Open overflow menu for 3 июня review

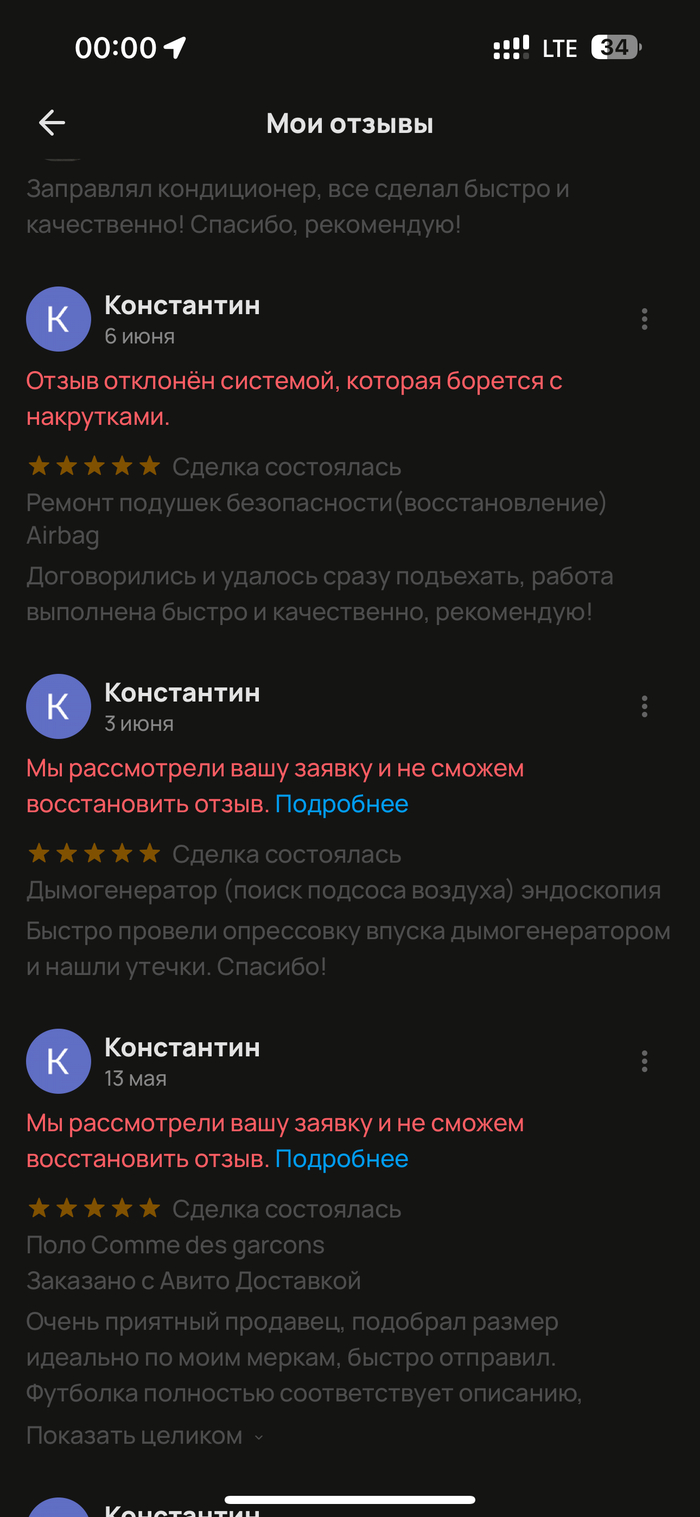(644, 707)
